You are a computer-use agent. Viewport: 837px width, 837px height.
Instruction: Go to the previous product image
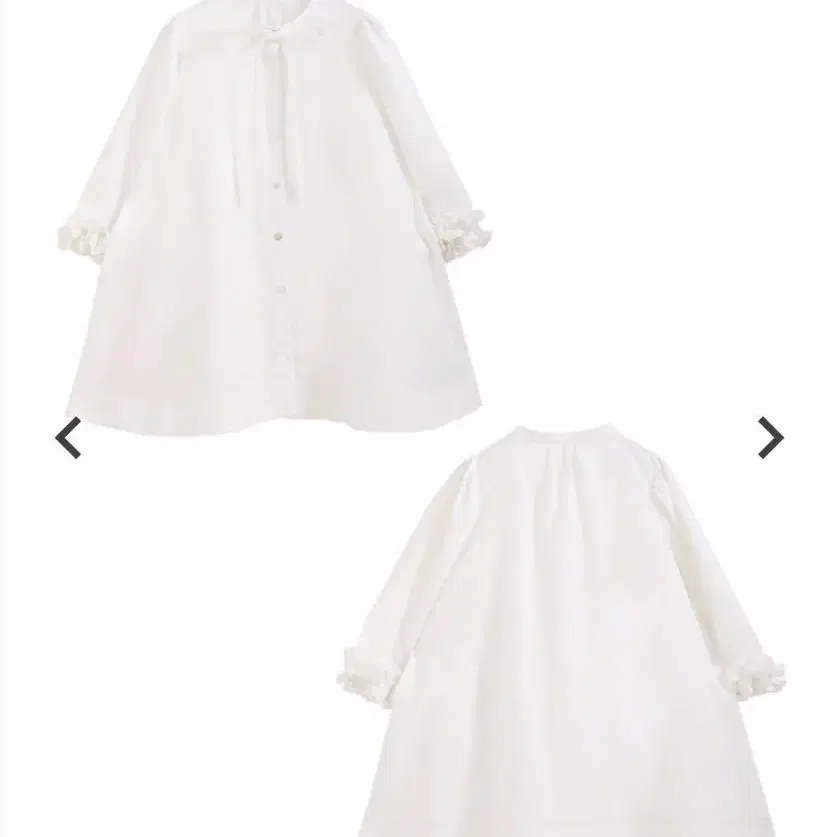(68, 438)
